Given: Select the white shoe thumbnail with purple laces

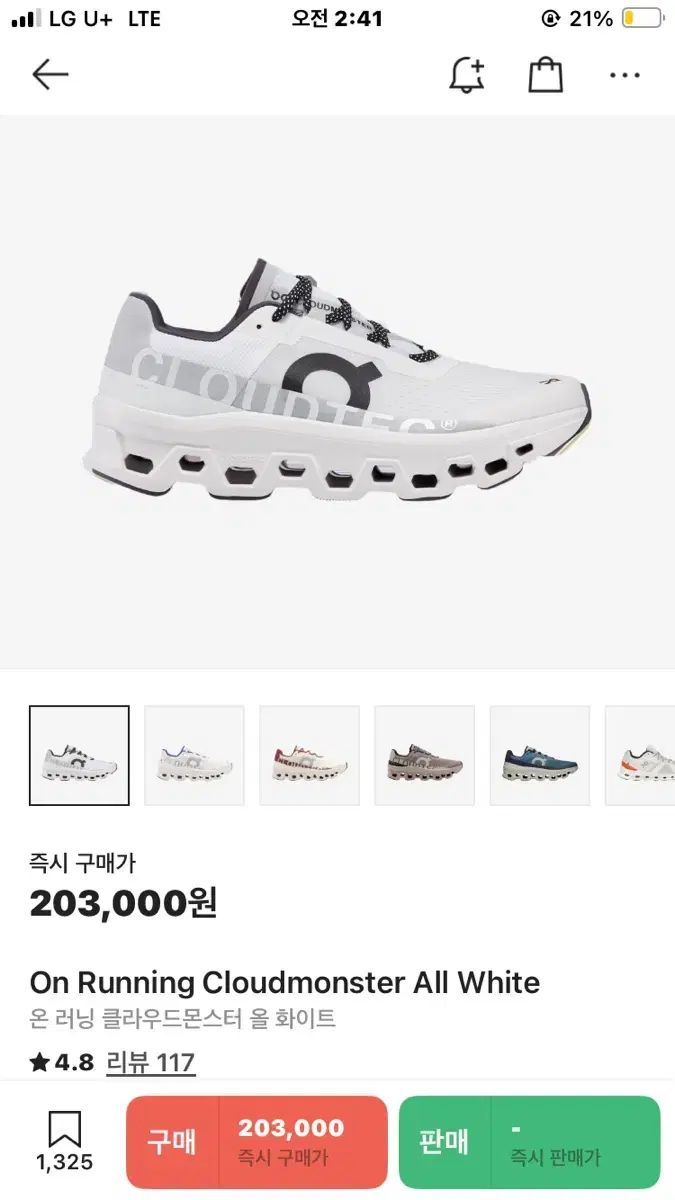Looking at the screenshot, I should pos(194,755).
